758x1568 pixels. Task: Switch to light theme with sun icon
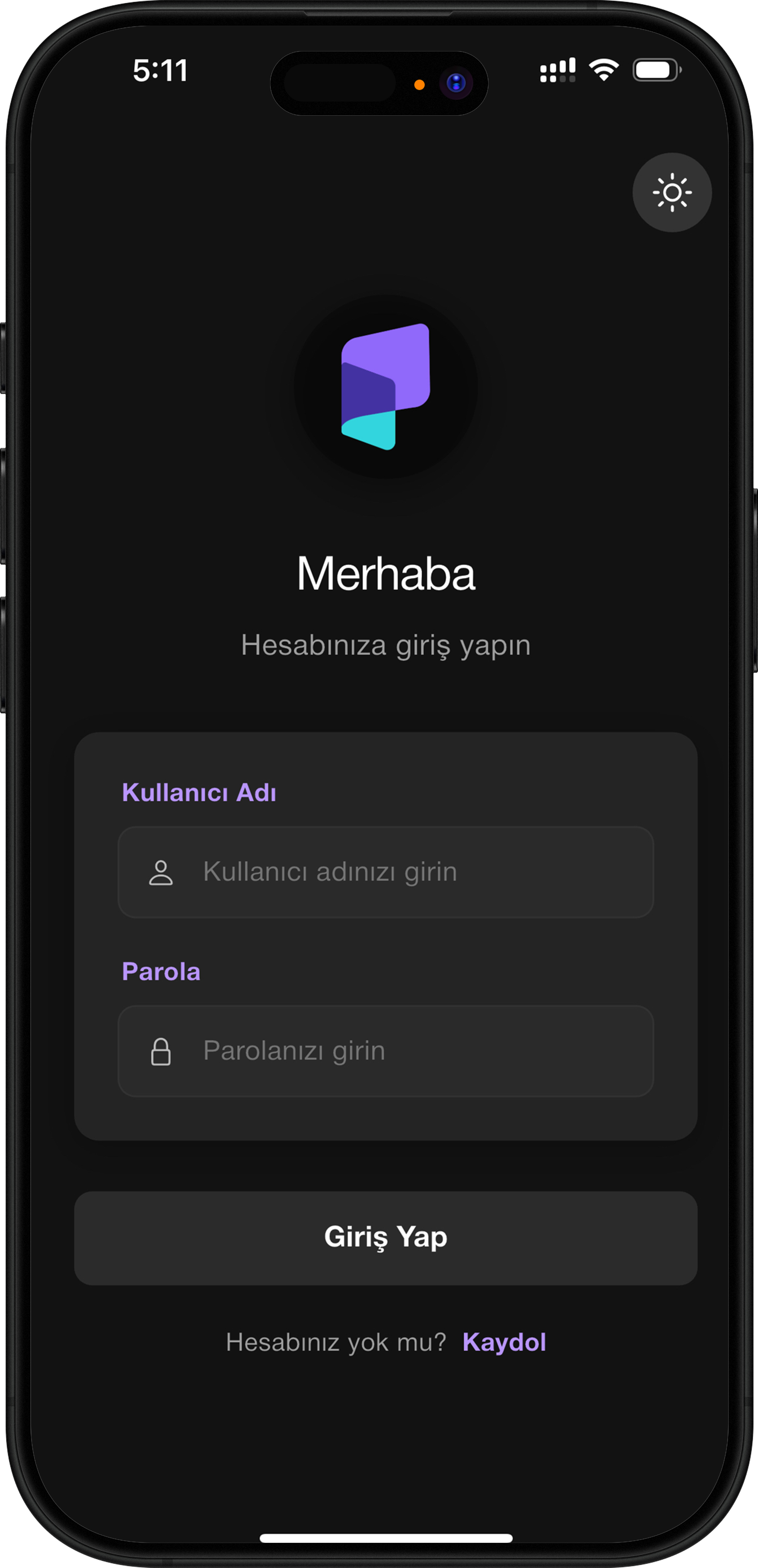point(672,192)
